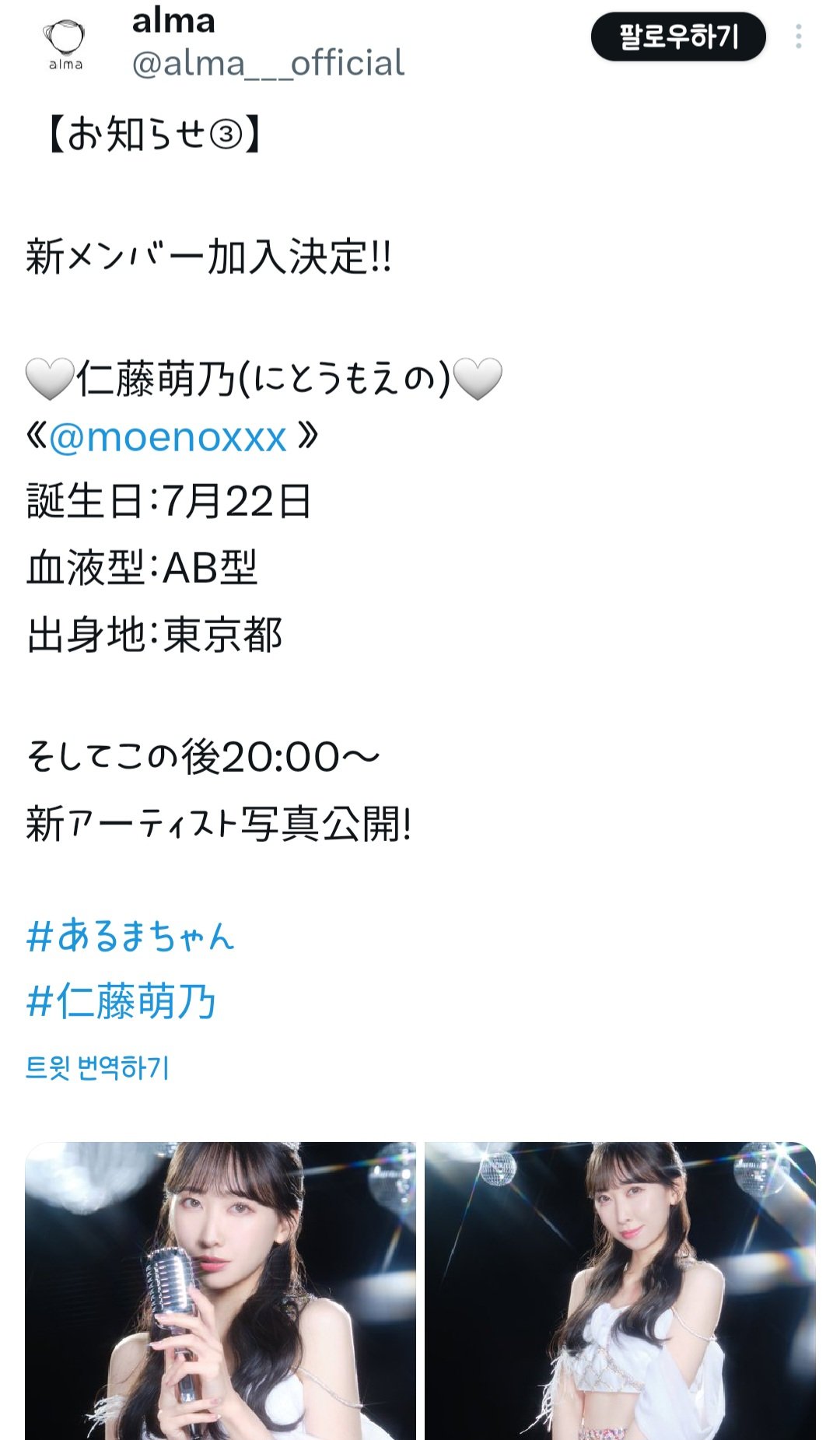View the photo without the microphone

620,1291
